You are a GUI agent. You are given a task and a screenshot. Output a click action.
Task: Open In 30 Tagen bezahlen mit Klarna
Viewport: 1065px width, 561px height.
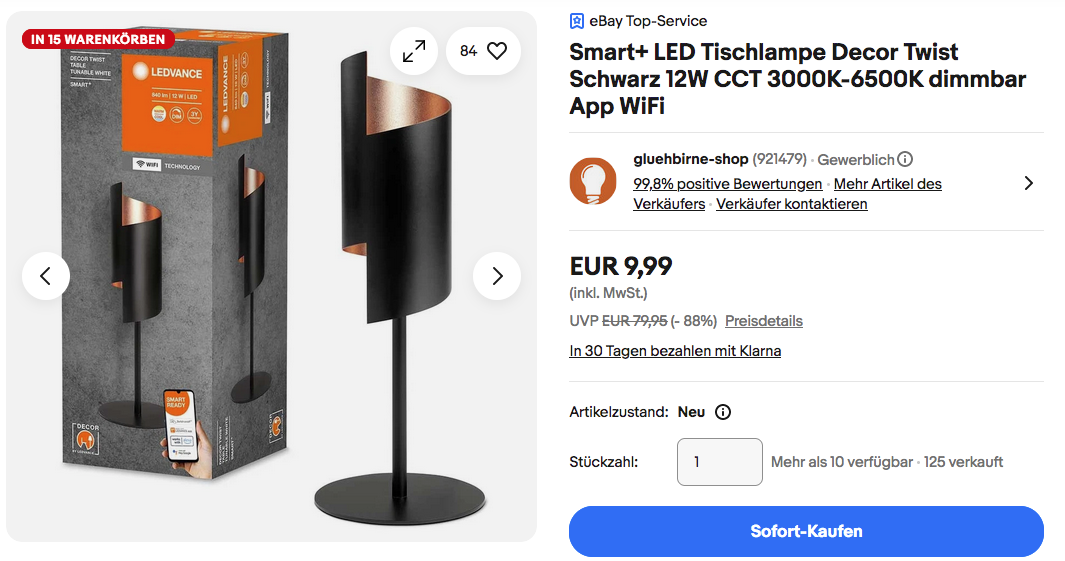point(675,351)
